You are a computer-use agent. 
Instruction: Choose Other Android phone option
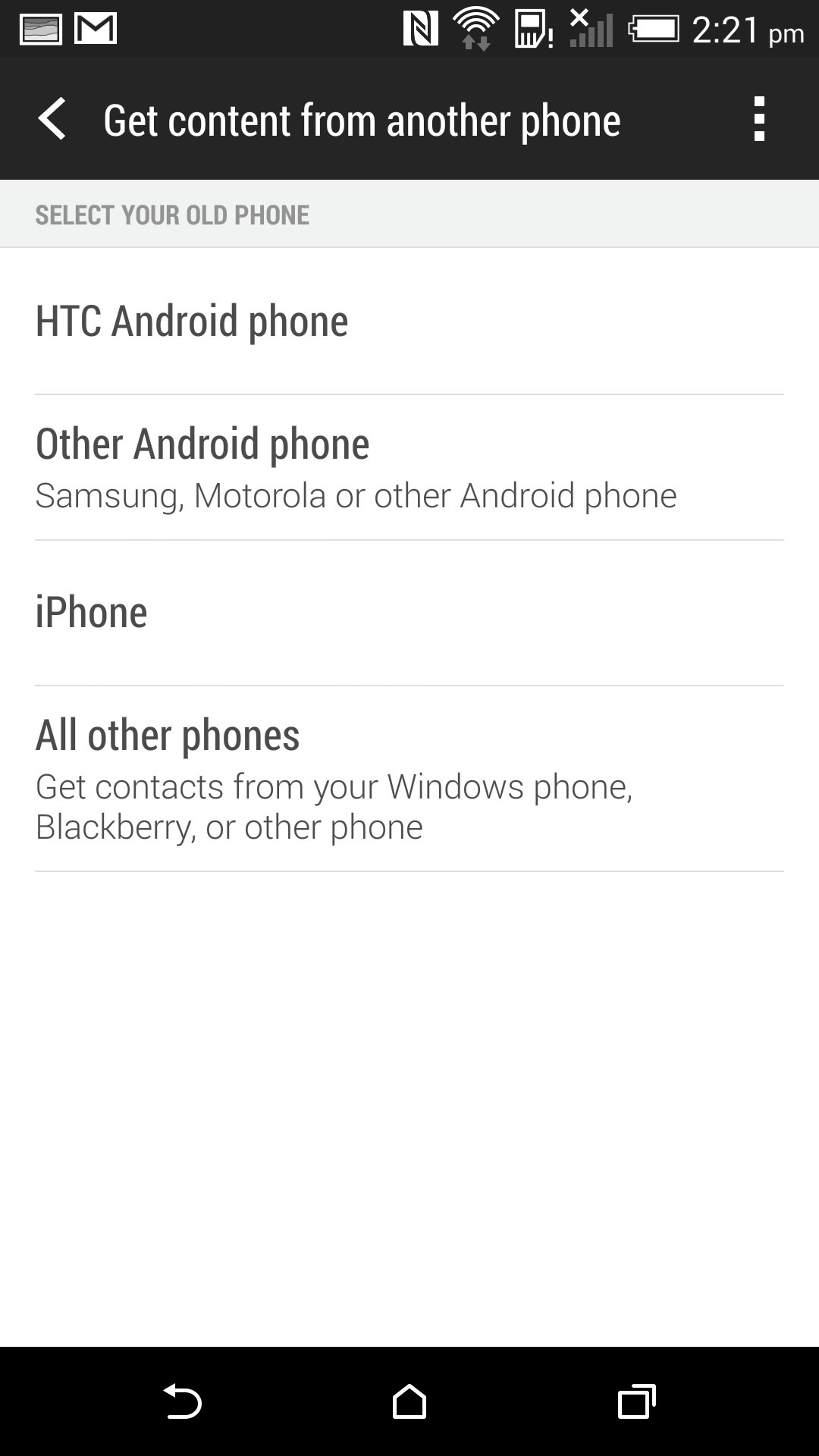(409, 467)
